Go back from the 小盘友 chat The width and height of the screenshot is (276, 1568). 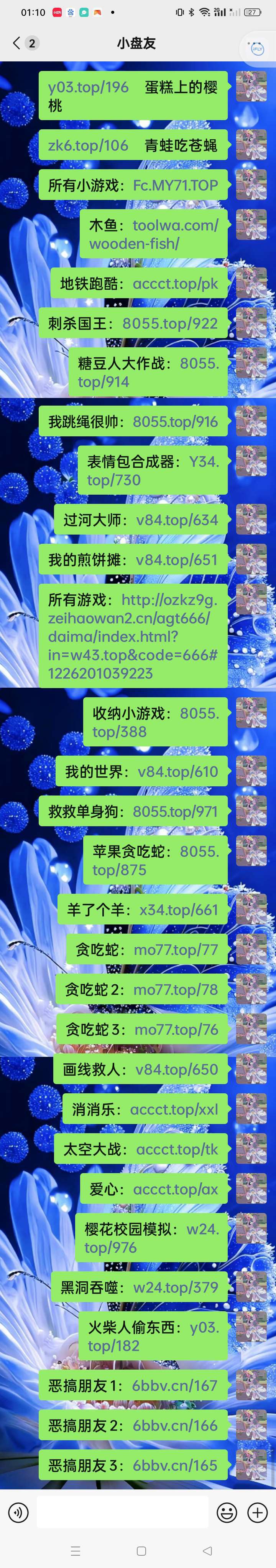(x=16, y=43)
